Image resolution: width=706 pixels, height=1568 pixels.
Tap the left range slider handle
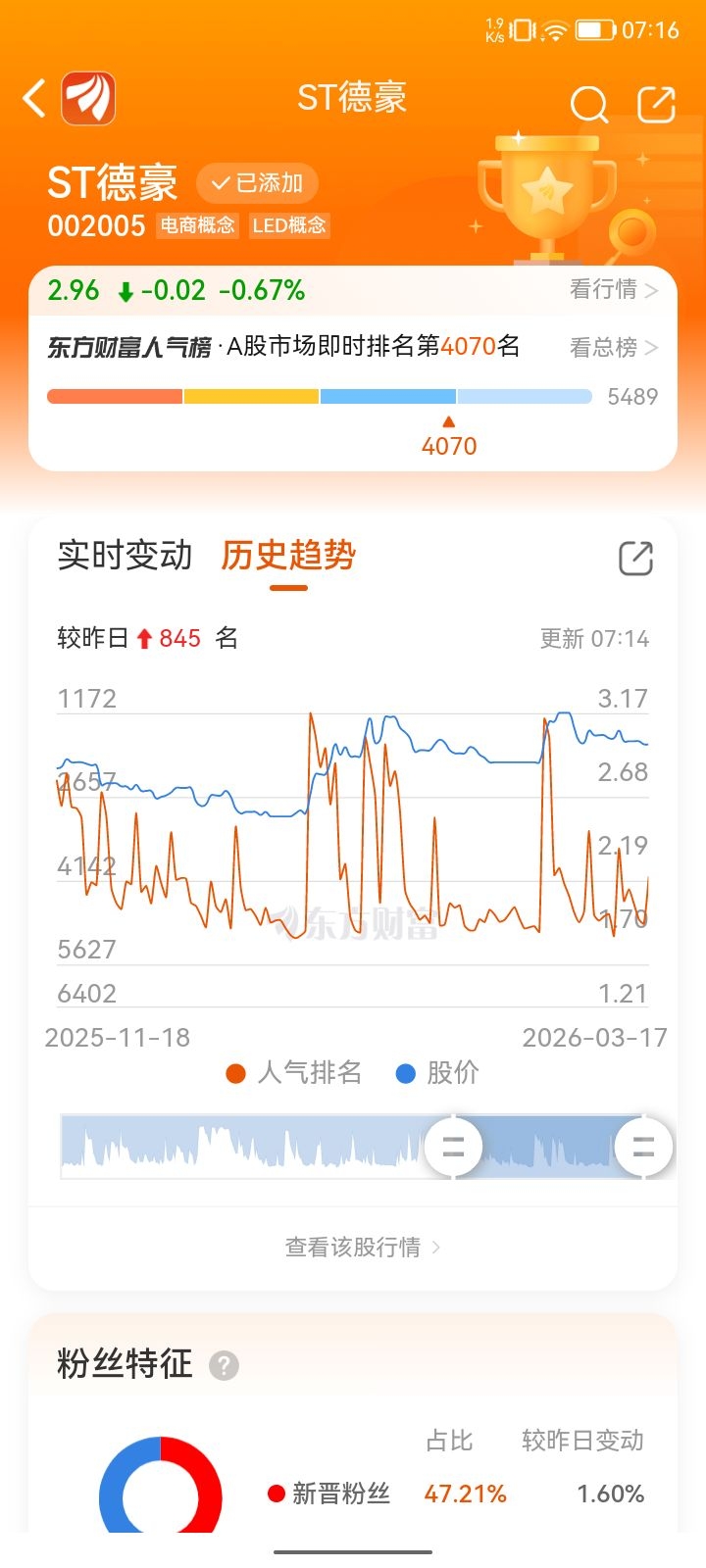[453, 1146]
